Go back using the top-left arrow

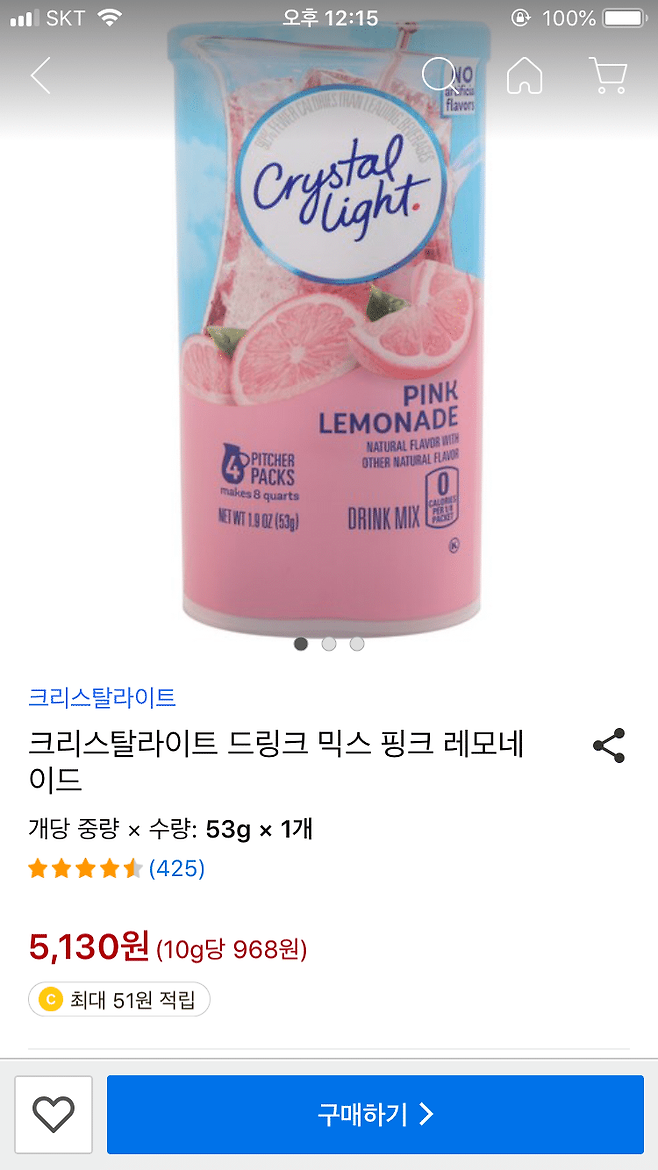pos(40,76)
